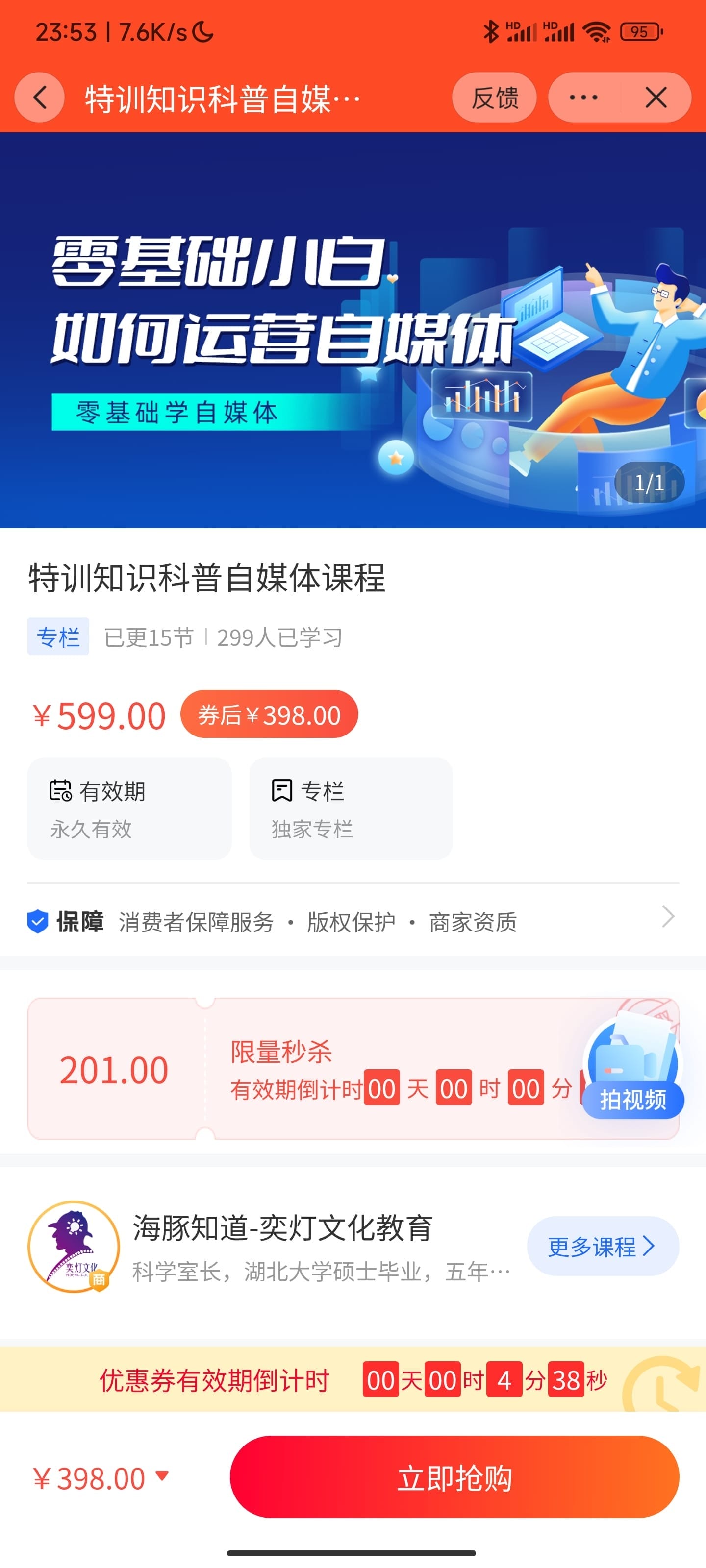
Task: Tap the 券后¥398.00 coupon price badge
Action: click(269, 714)
